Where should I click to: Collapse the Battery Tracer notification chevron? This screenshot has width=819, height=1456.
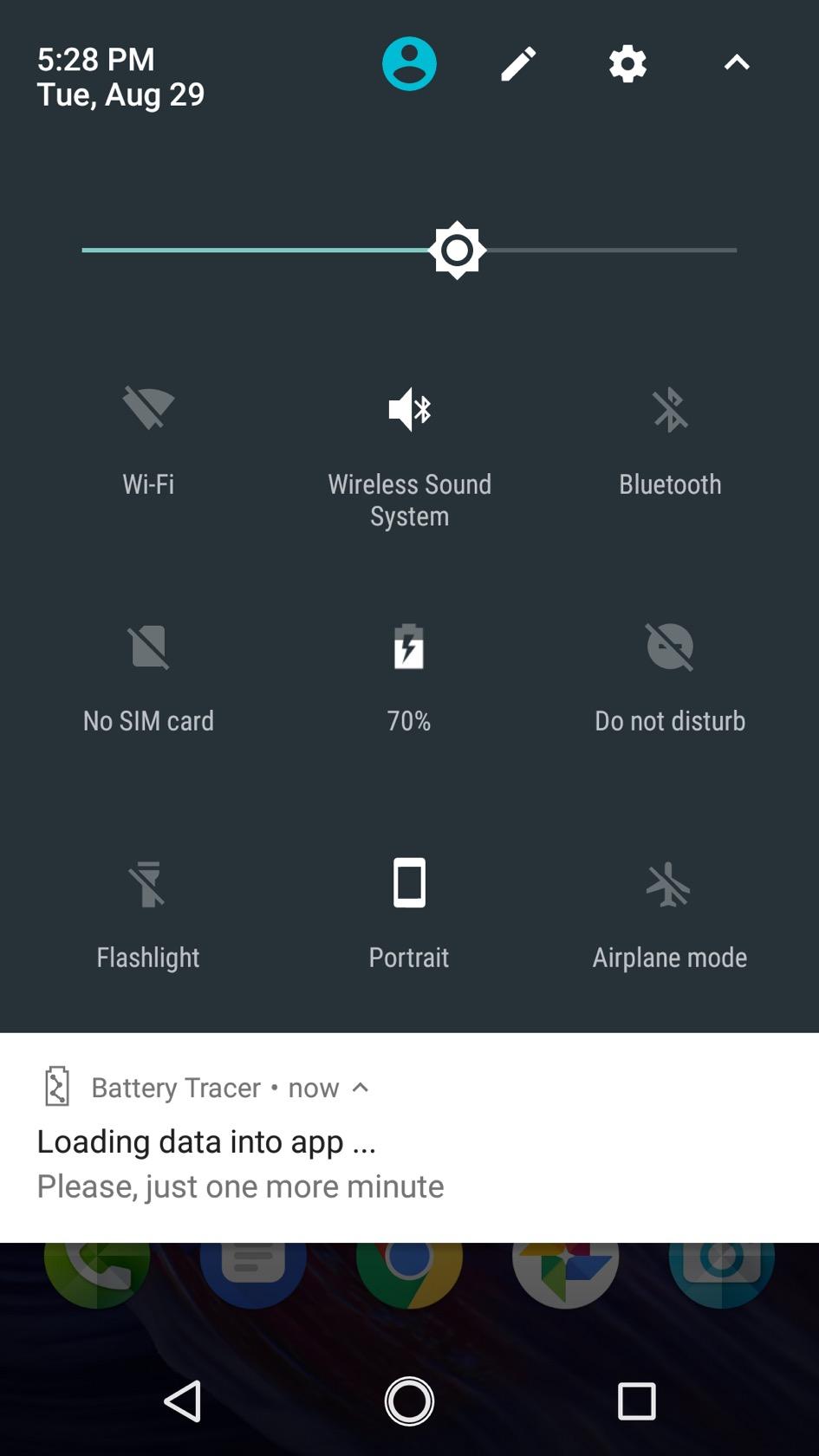(x=361, y=1088)
